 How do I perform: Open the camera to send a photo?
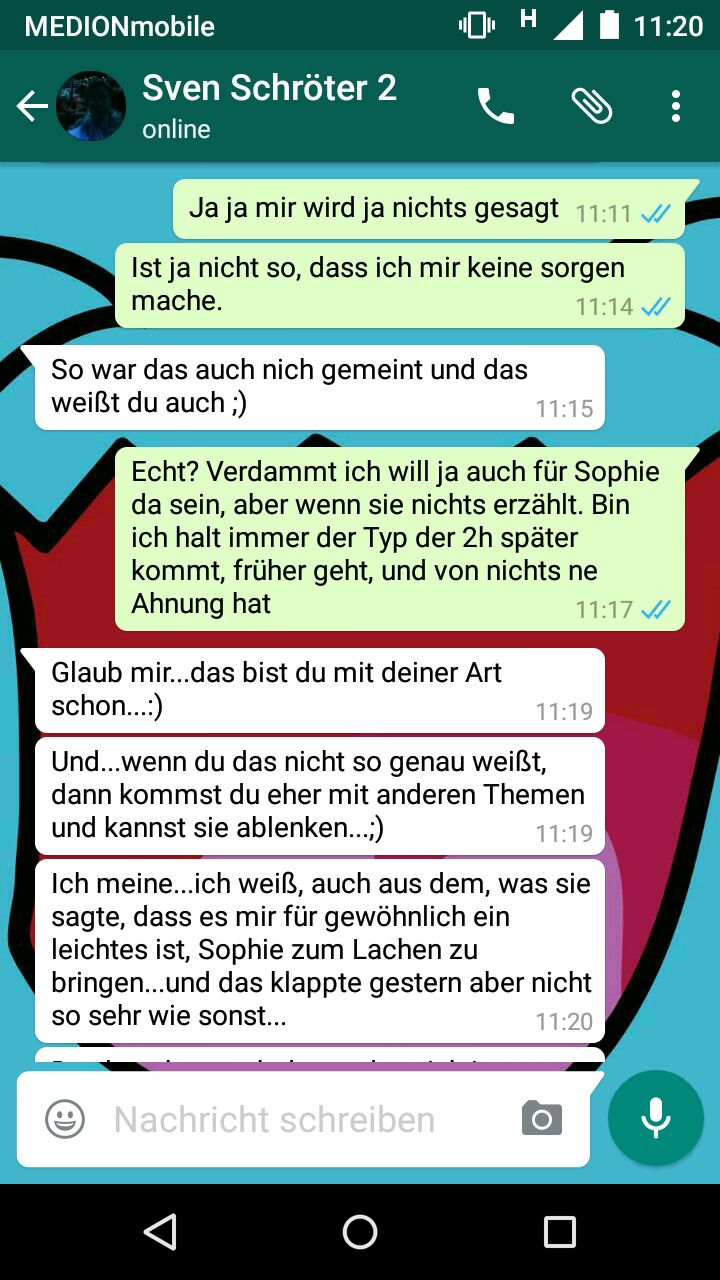point(542,1119)
